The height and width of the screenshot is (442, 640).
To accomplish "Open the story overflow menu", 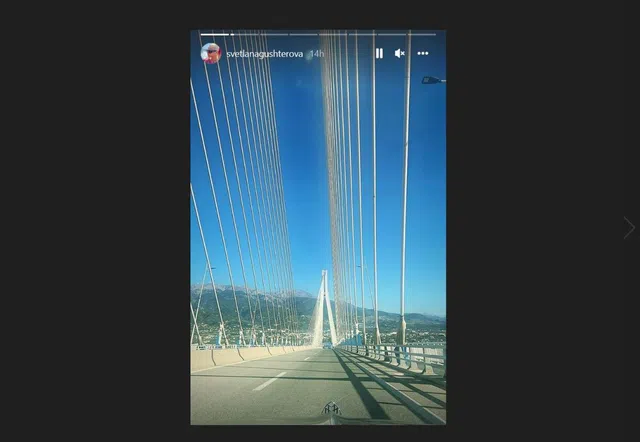I will coord(423,53).
